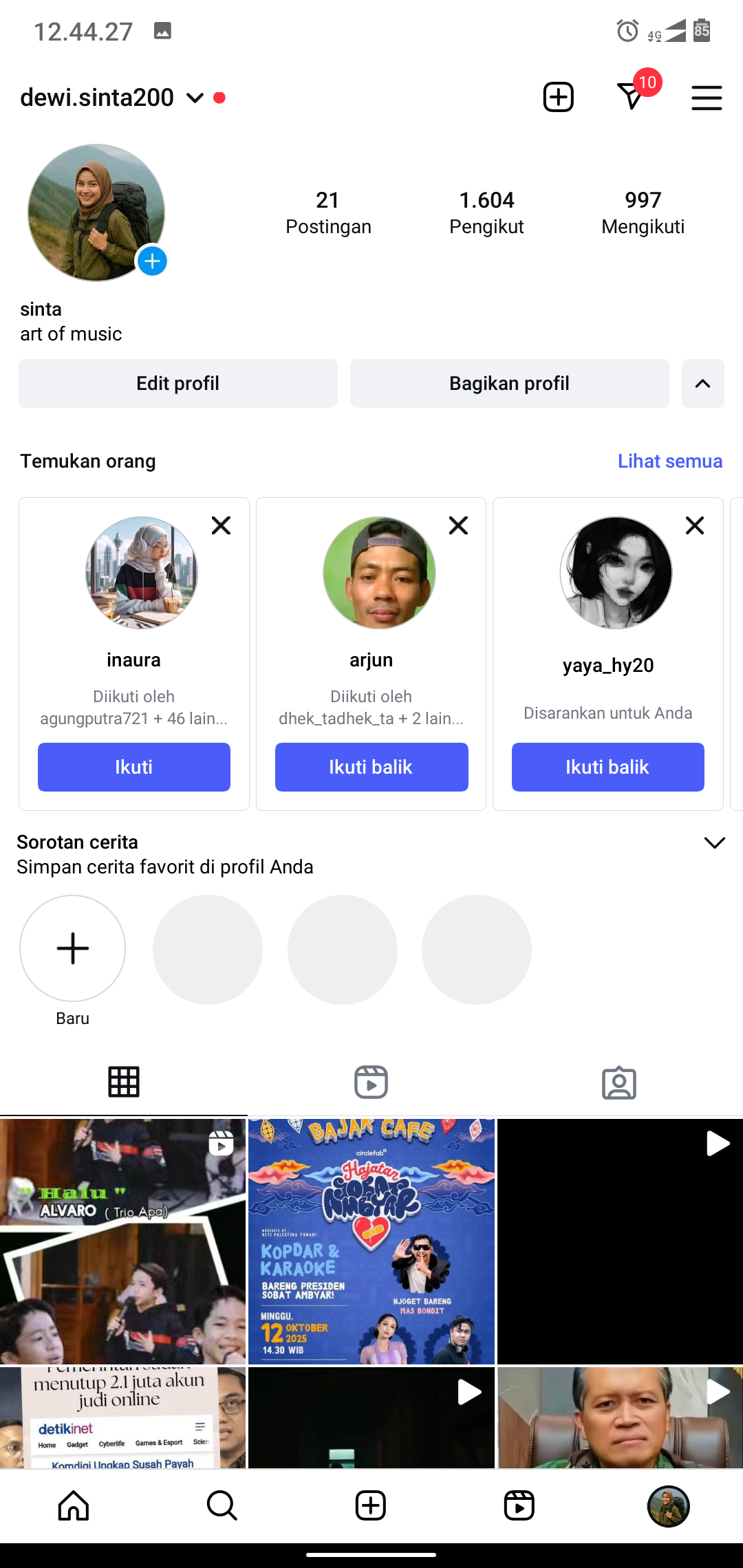Follow back yaya_hy20
This screenshot has width=743, height=1568.
[607, 767]
